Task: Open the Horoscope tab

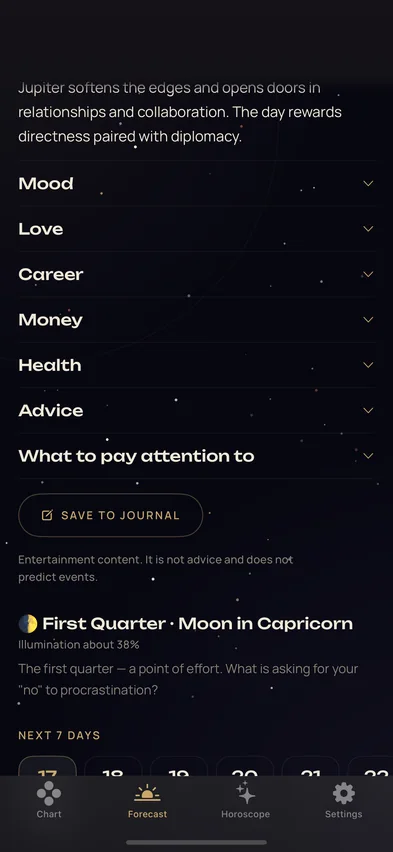Action: [245, 800]
